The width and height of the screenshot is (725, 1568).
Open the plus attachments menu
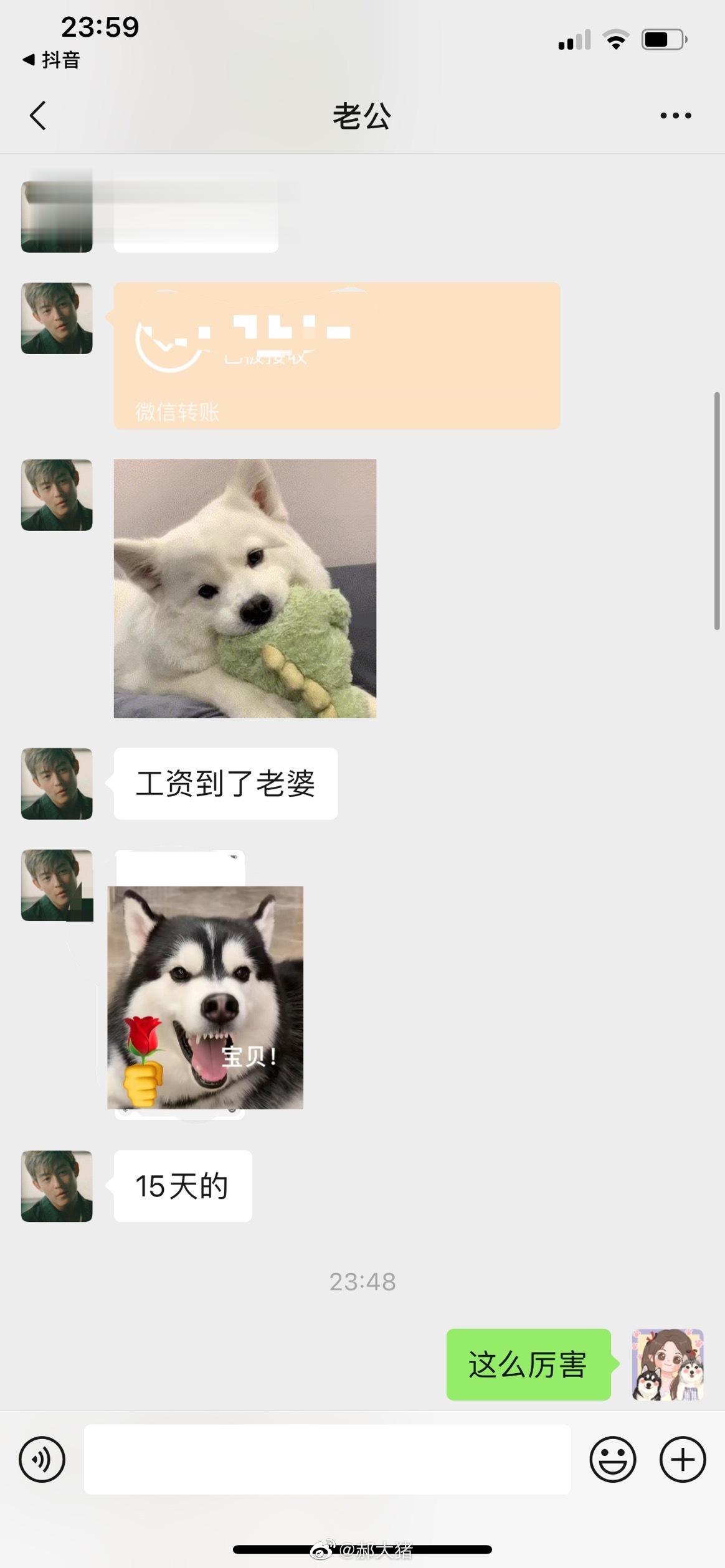[683, 1459]
